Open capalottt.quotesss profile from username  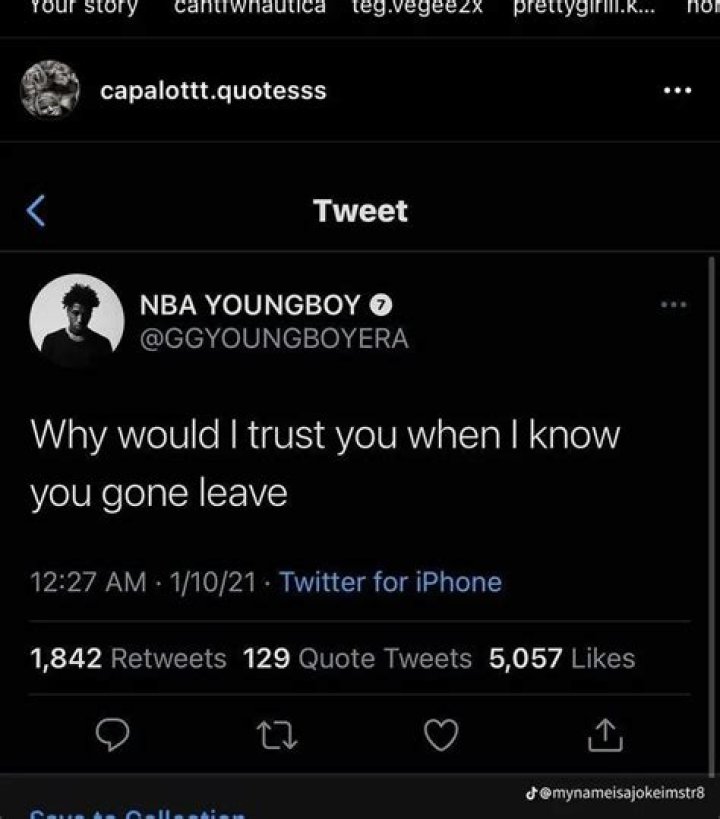[213, 91]
